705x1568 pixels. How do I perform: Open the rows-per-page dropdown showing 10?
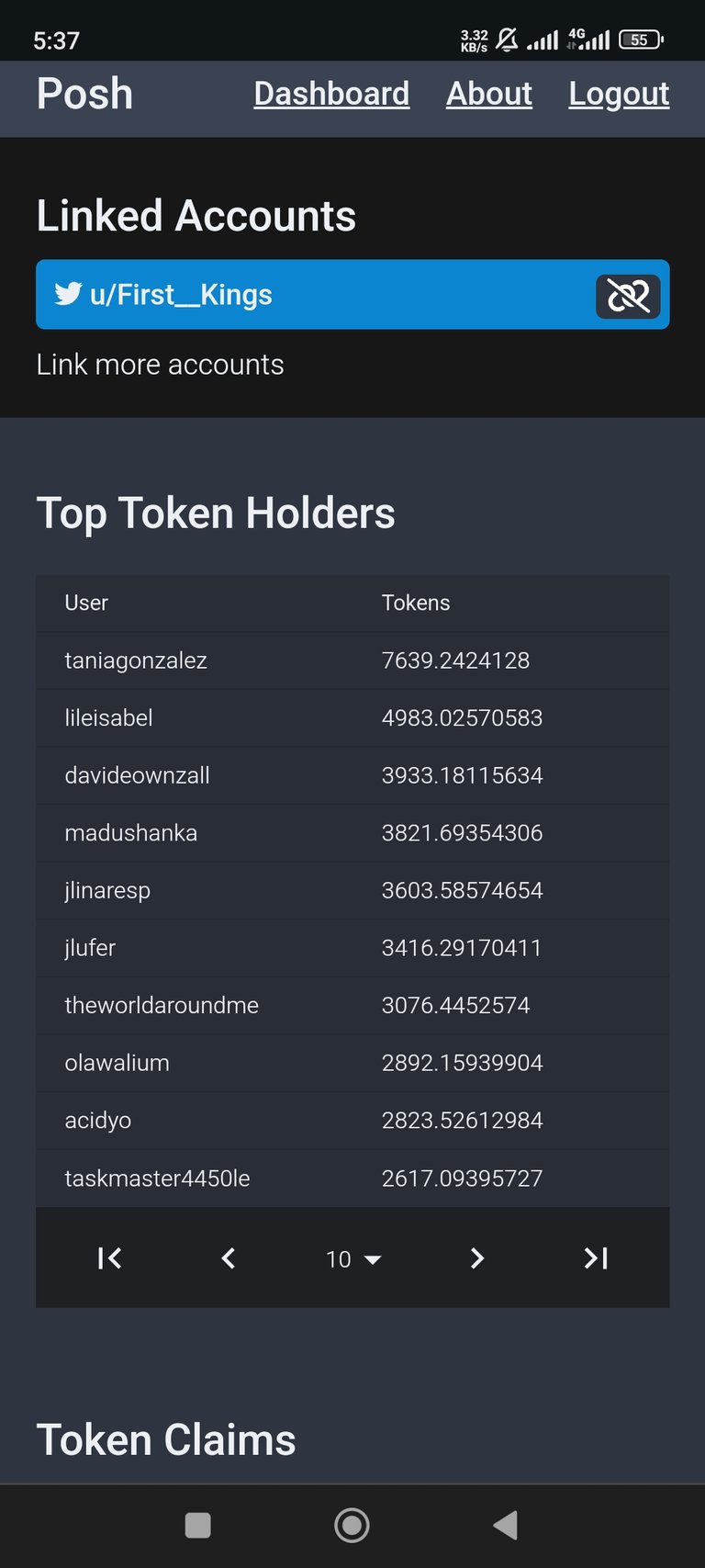click(x=352, y=1258)
